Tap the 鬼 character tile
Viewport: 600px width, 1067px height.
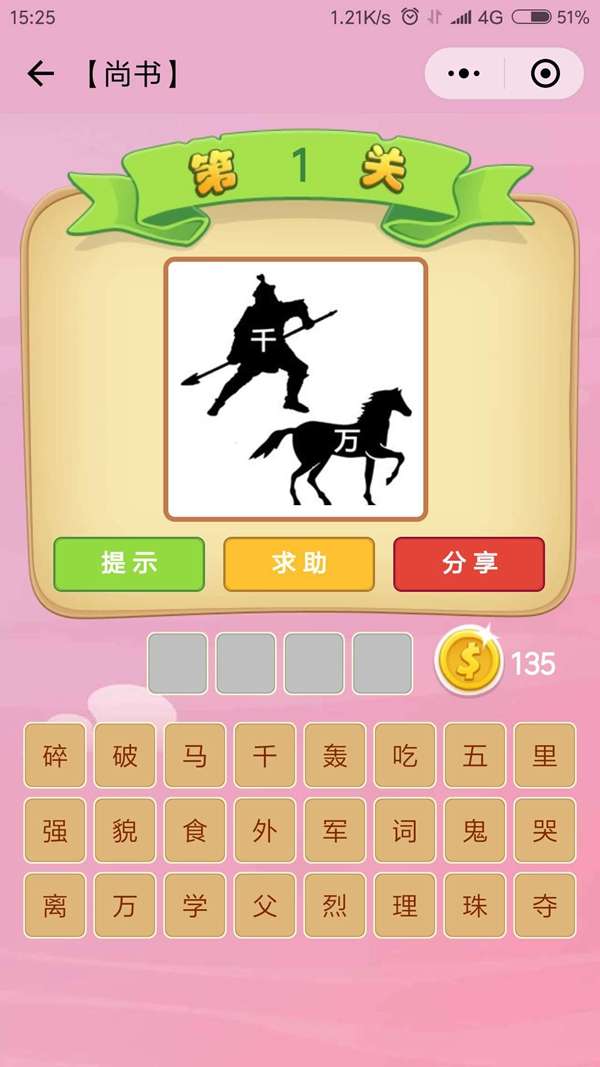(x=475, y=830)
